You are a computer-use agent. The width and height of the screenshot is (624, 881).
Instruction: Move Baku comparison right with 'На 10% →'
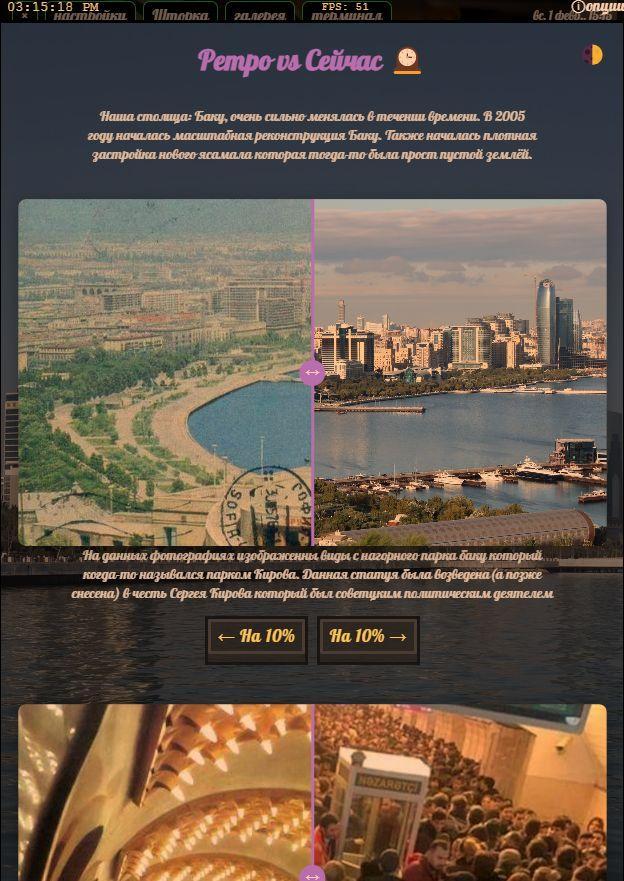point(368,637)
